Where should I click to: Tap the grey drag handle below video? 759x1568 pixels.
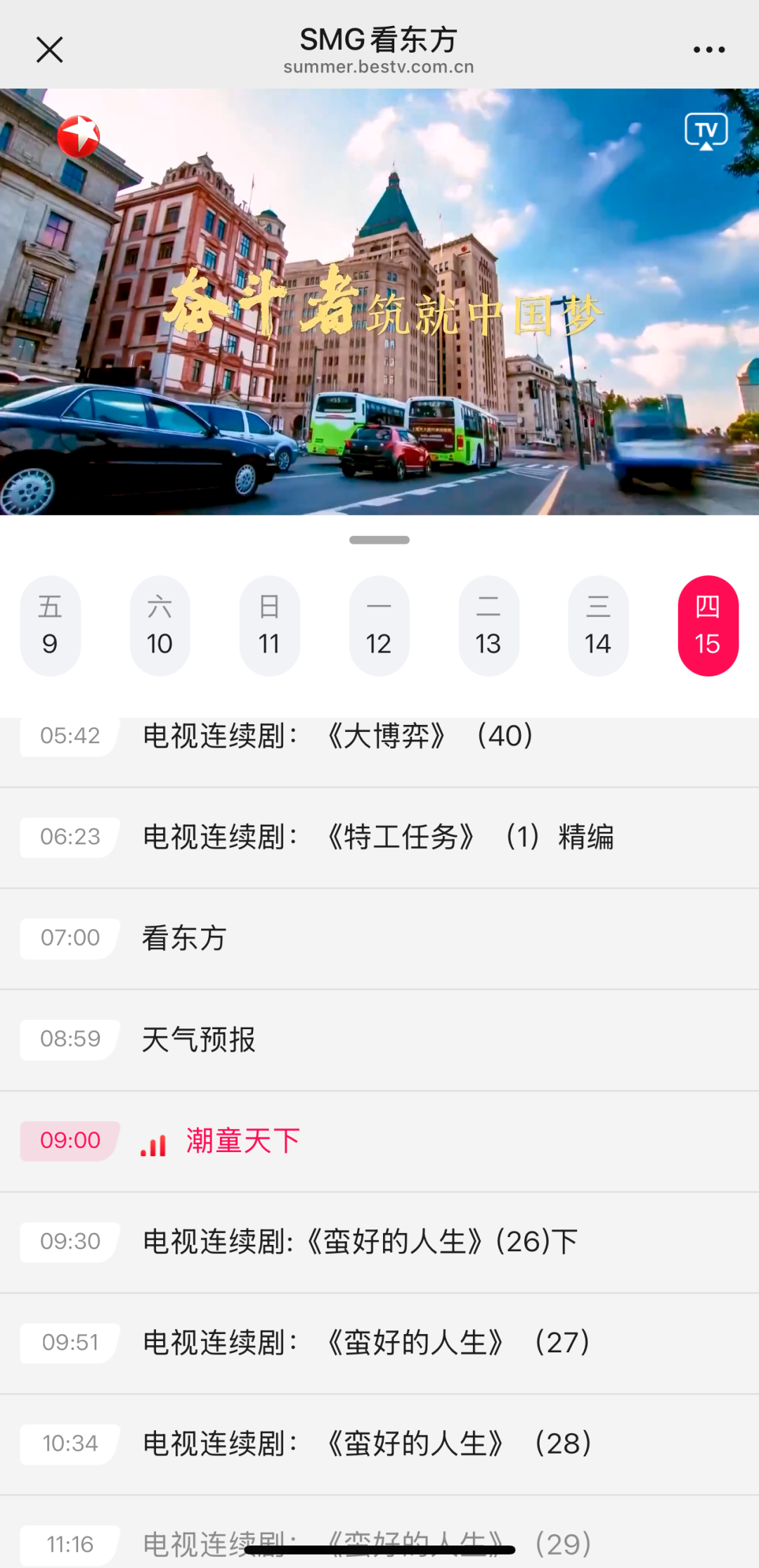click(379, 540)
